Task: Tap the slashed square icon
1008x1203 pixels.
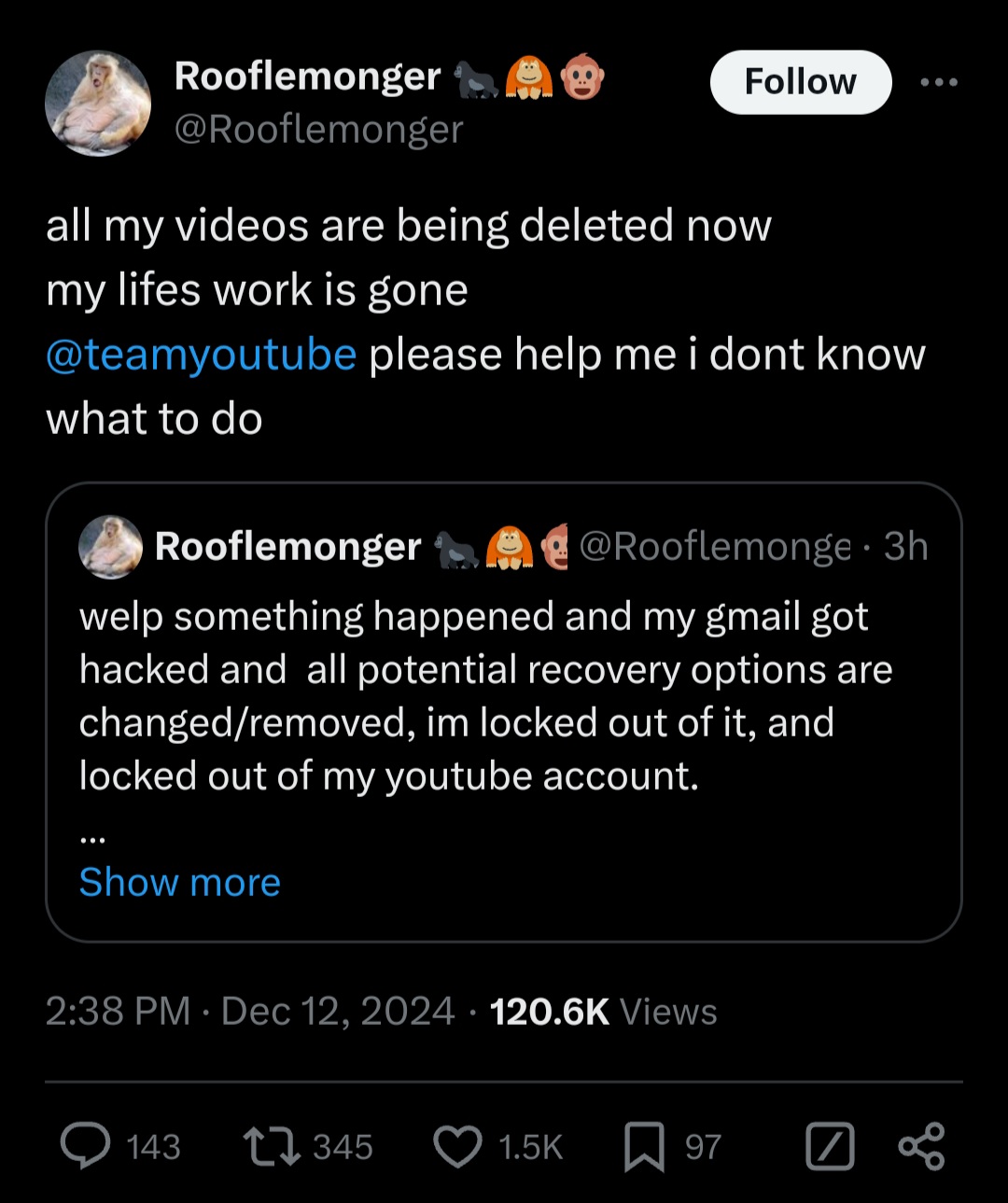Action: click(x=830, y=1146)
